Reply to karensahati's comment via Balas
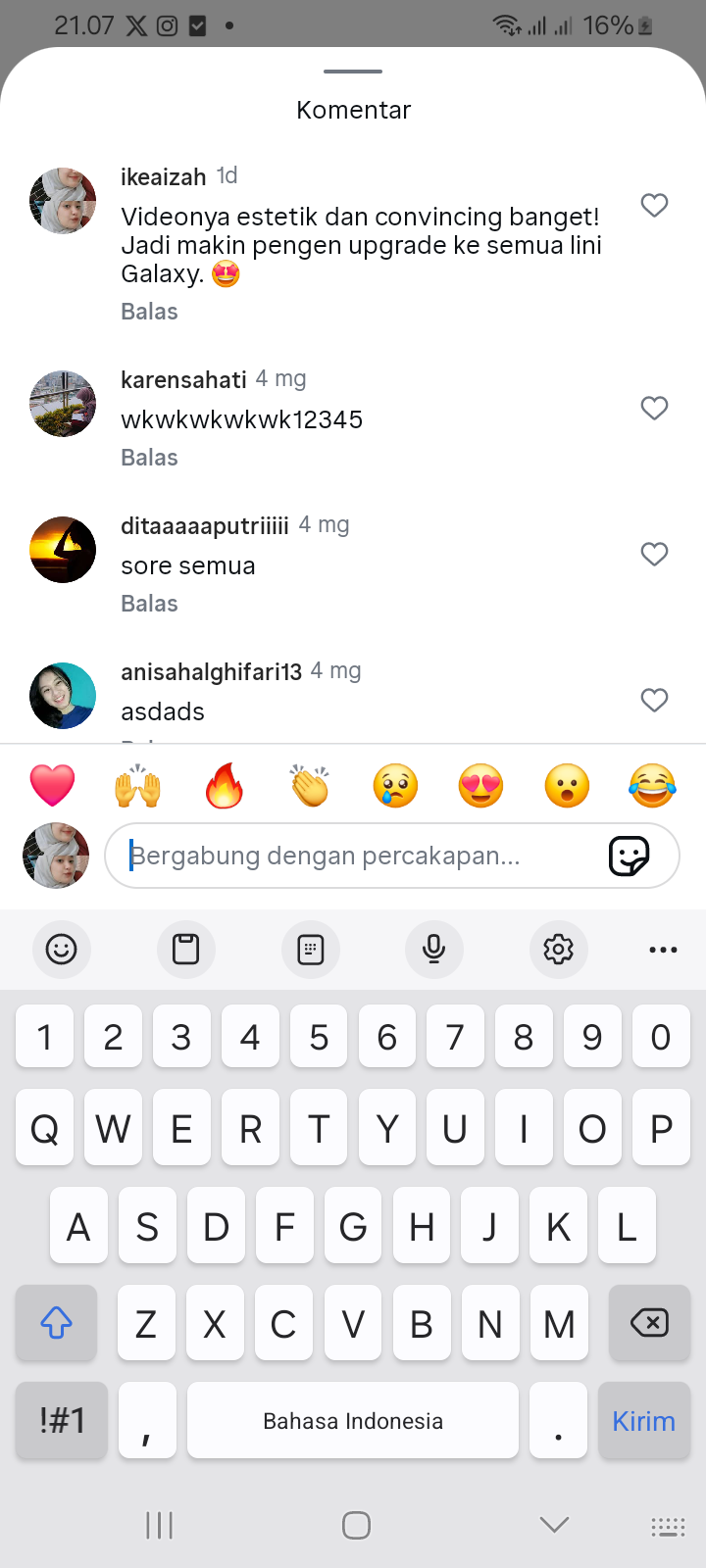The width and height of the screenshot is (706, 1568). click(149, 458)
